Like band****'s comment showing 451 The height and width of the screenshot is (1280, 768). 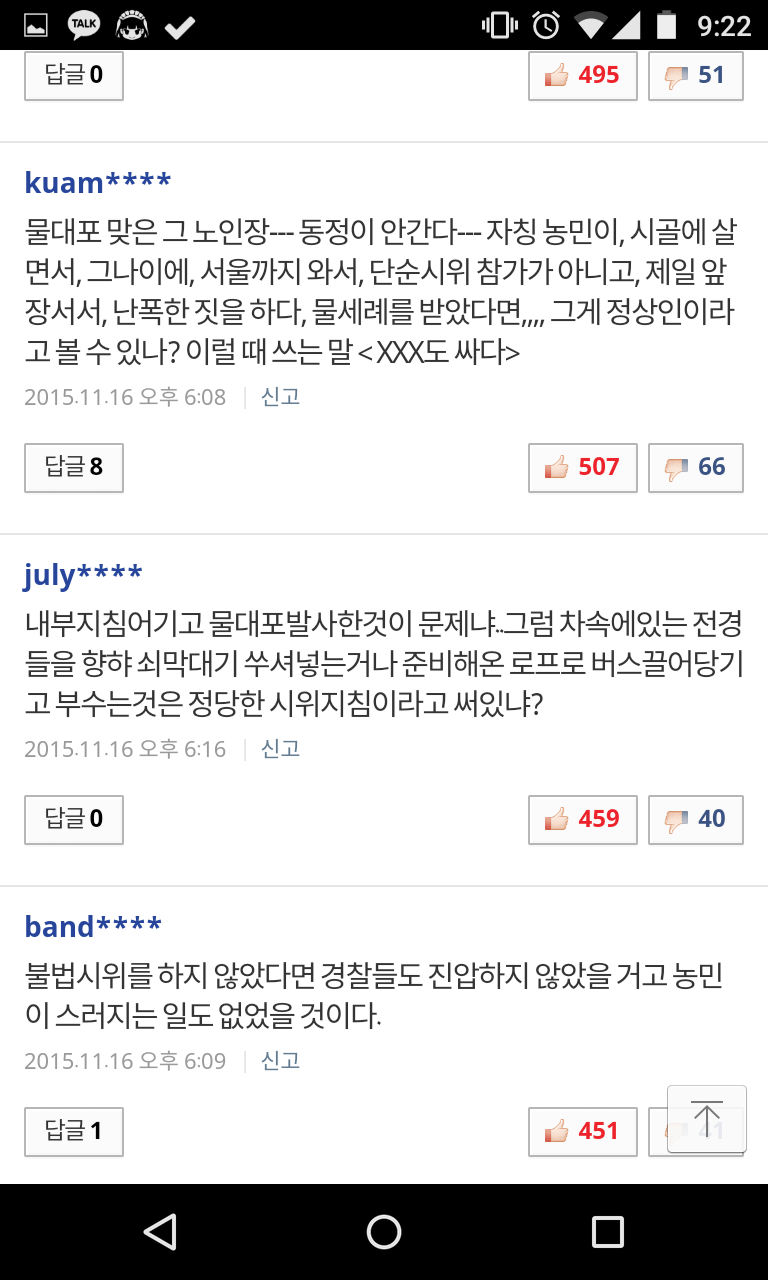[x=582, y=1131]
